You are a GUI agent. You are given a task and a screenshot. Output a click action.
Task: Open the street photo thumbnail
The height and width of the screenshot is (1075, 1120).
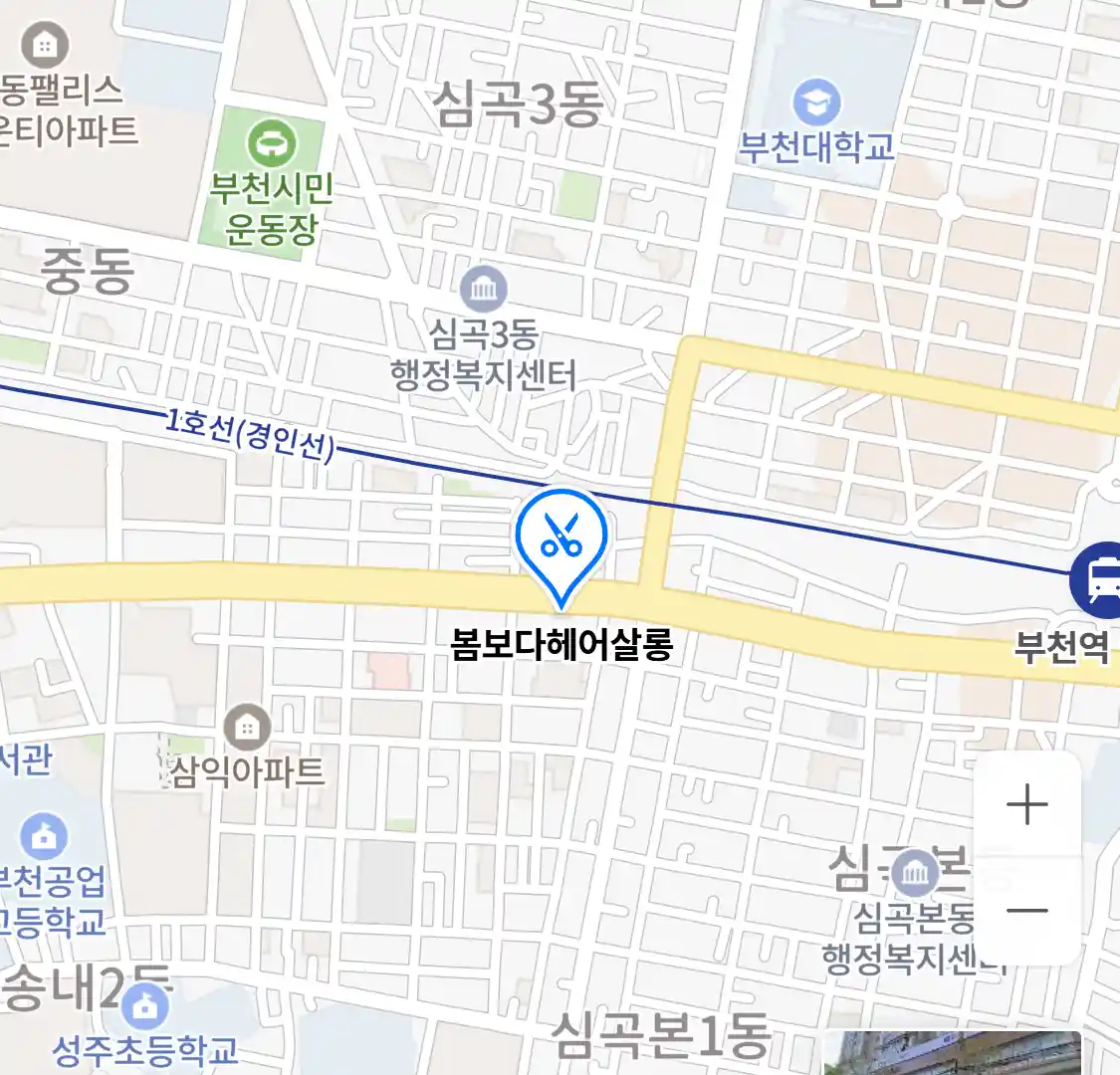click(x=951, y=1055)
